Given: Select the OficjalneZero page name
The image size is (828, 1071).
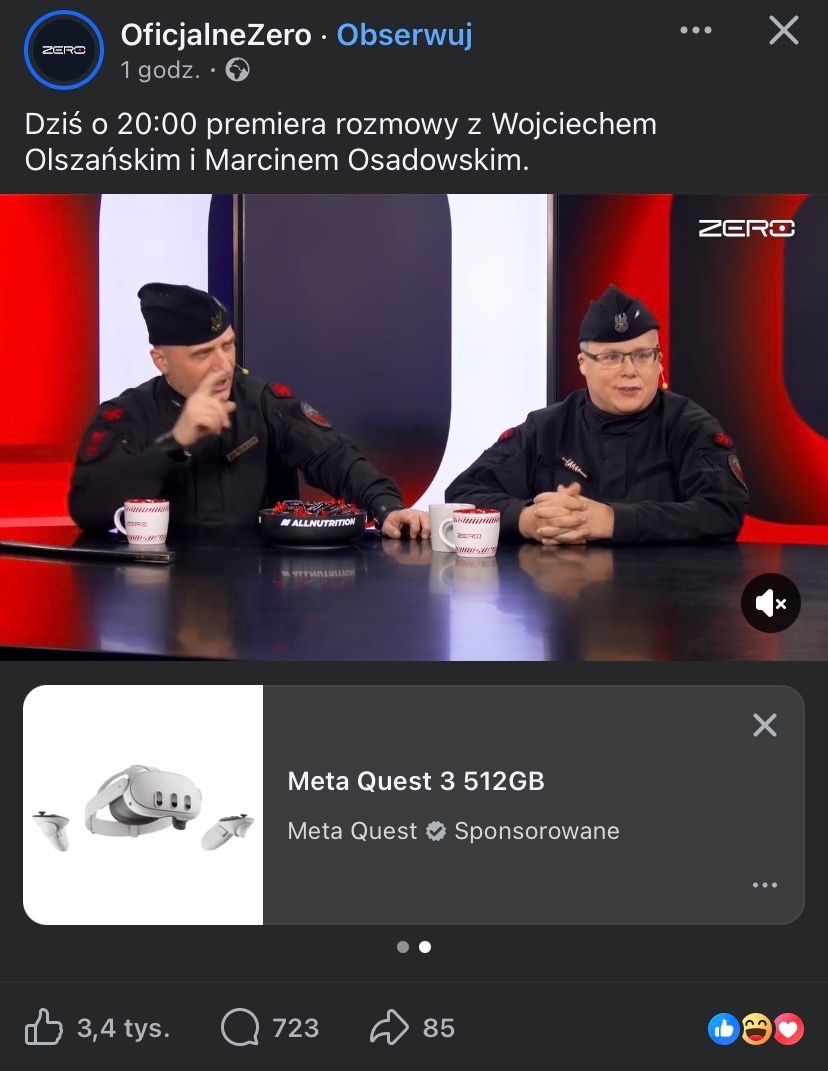Looking at the screenshot, I should point(215,32).
